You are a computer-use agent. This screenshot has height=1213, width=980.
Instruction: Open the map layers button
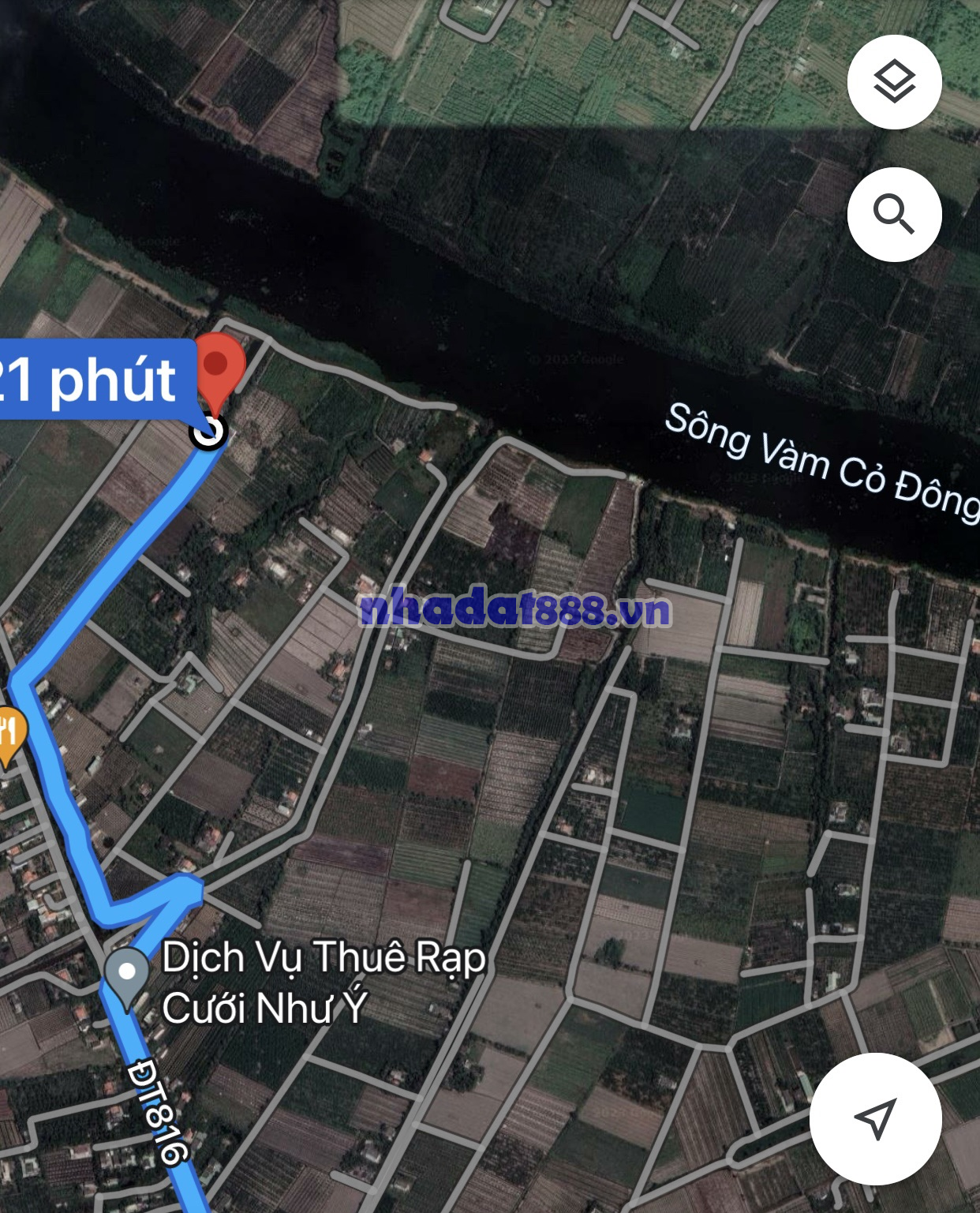(x=894, y=82)
